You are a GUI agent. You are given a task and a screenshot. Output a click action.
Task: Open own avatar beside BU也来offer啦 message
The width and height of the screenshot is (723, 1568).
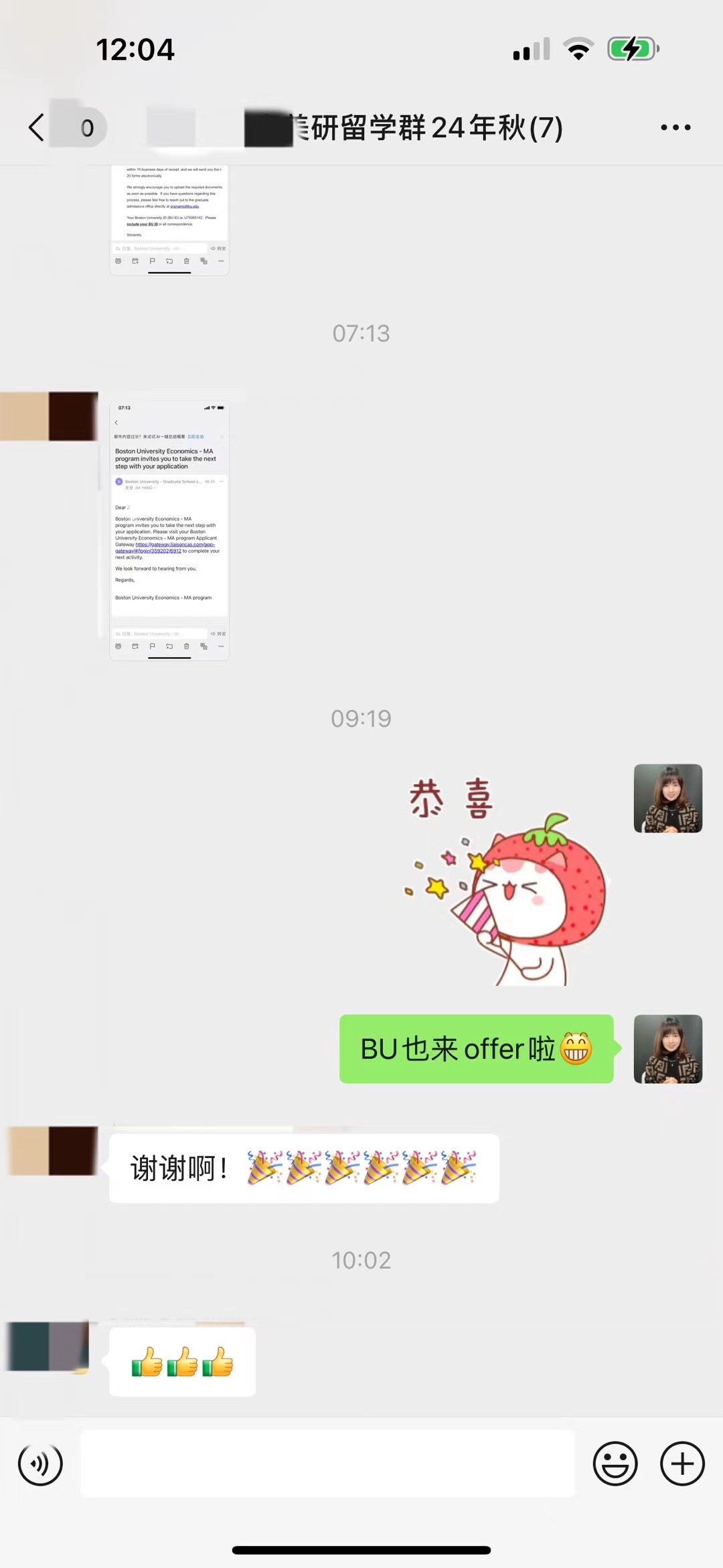[667, 1049]
